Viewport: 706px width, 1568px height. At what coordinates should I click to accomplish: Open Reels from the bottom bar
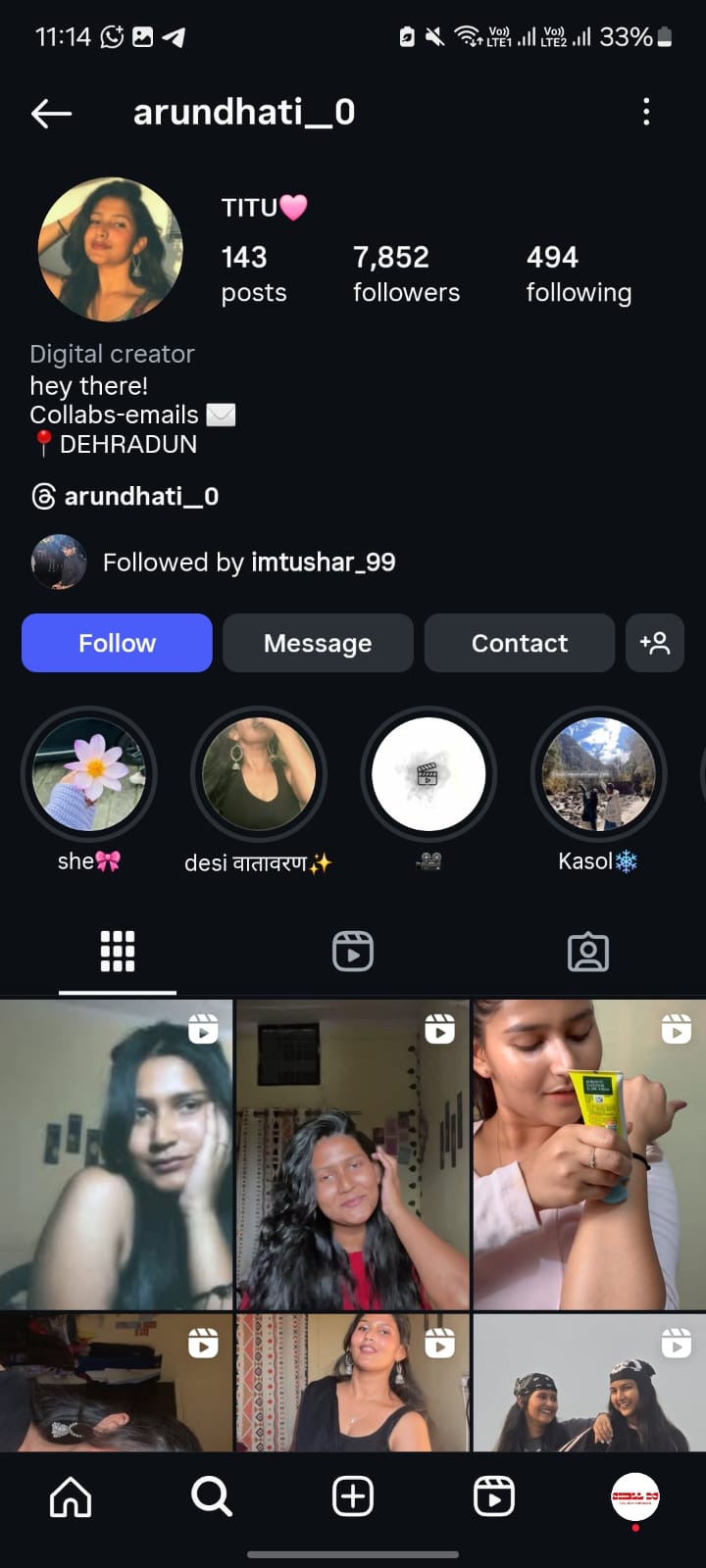(x=494, y=1496)
